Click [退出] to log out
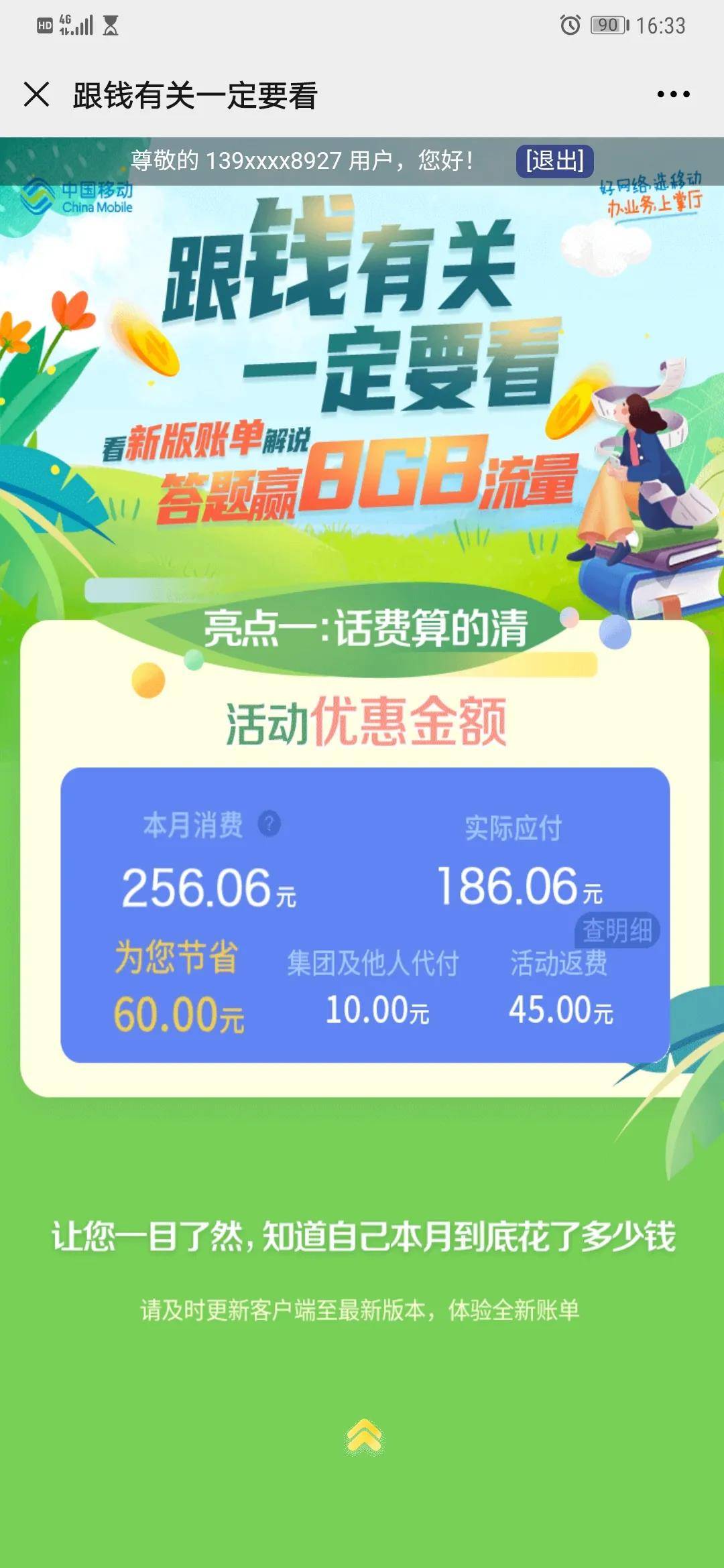724x1568 pixels. pyautogui.click(x=554, y=161)
